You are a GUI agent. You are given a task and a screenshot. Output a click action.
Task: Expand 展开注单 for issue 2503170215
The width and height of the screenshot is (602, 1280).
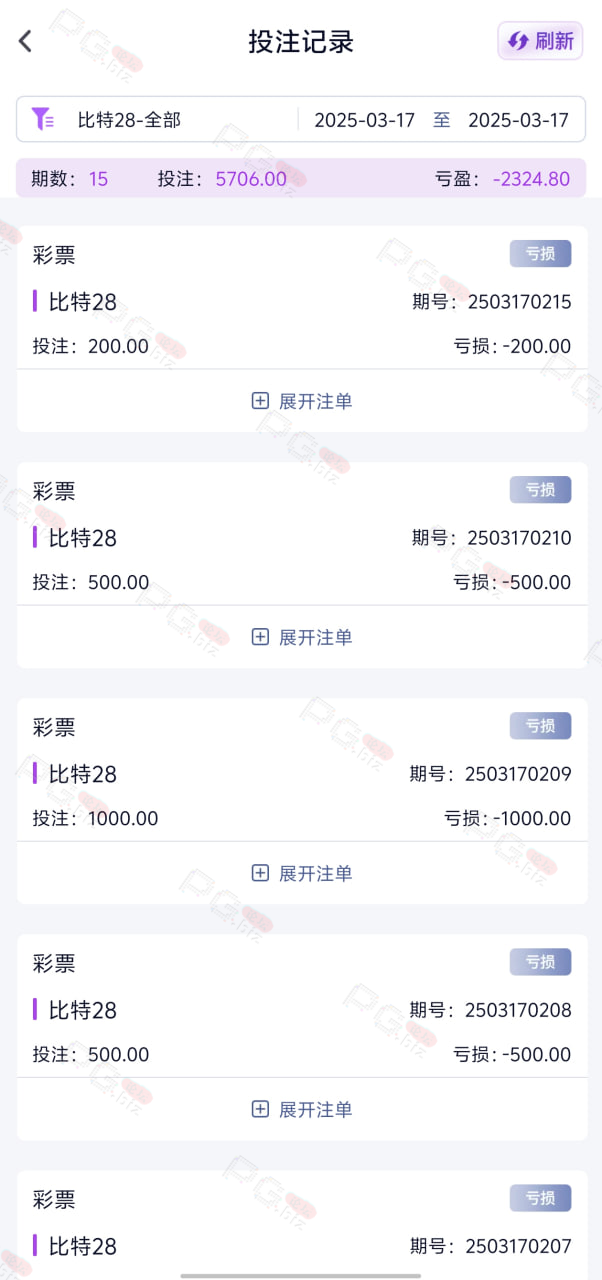[302, 401]
